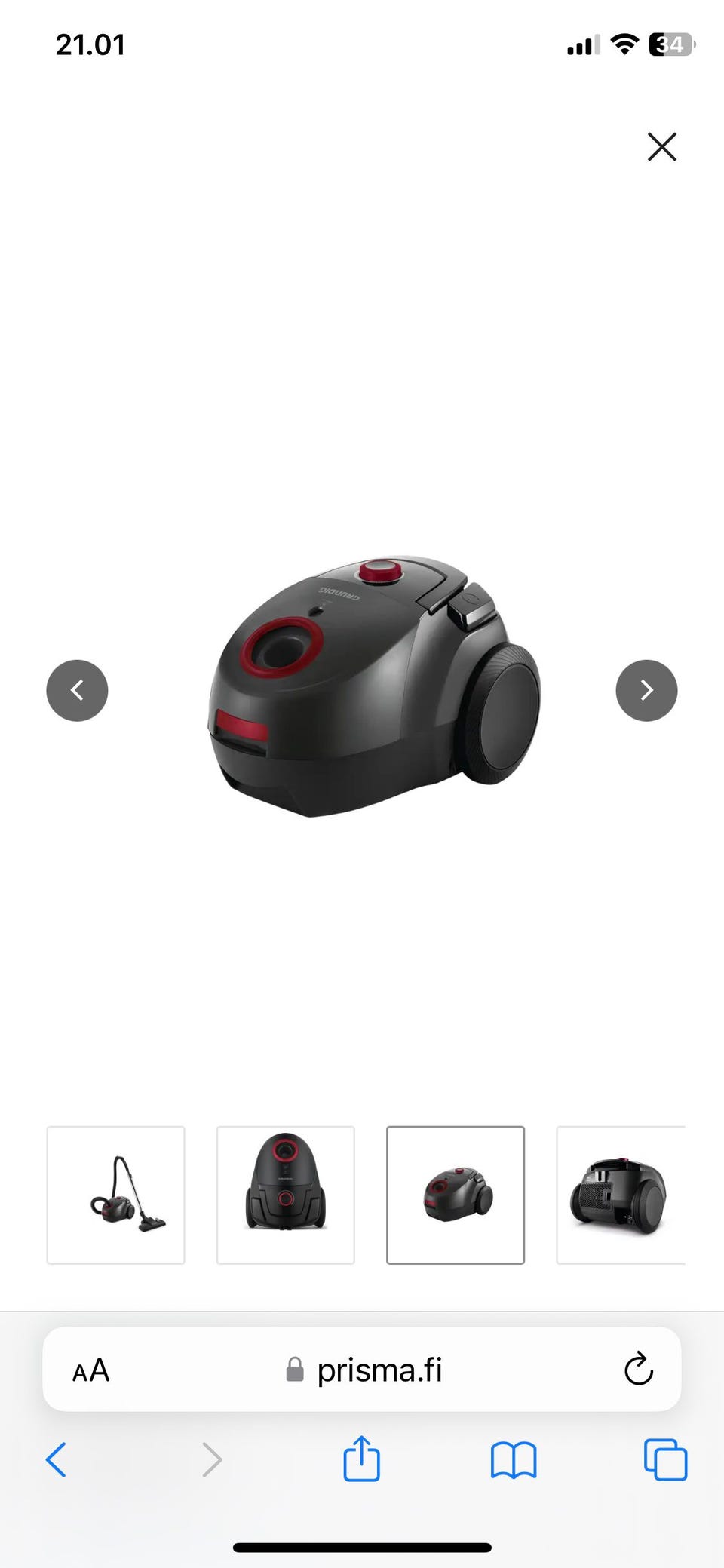This screenshot has height=1568, width=724.
Task: Go back to the previous page
Action: 57,1459
